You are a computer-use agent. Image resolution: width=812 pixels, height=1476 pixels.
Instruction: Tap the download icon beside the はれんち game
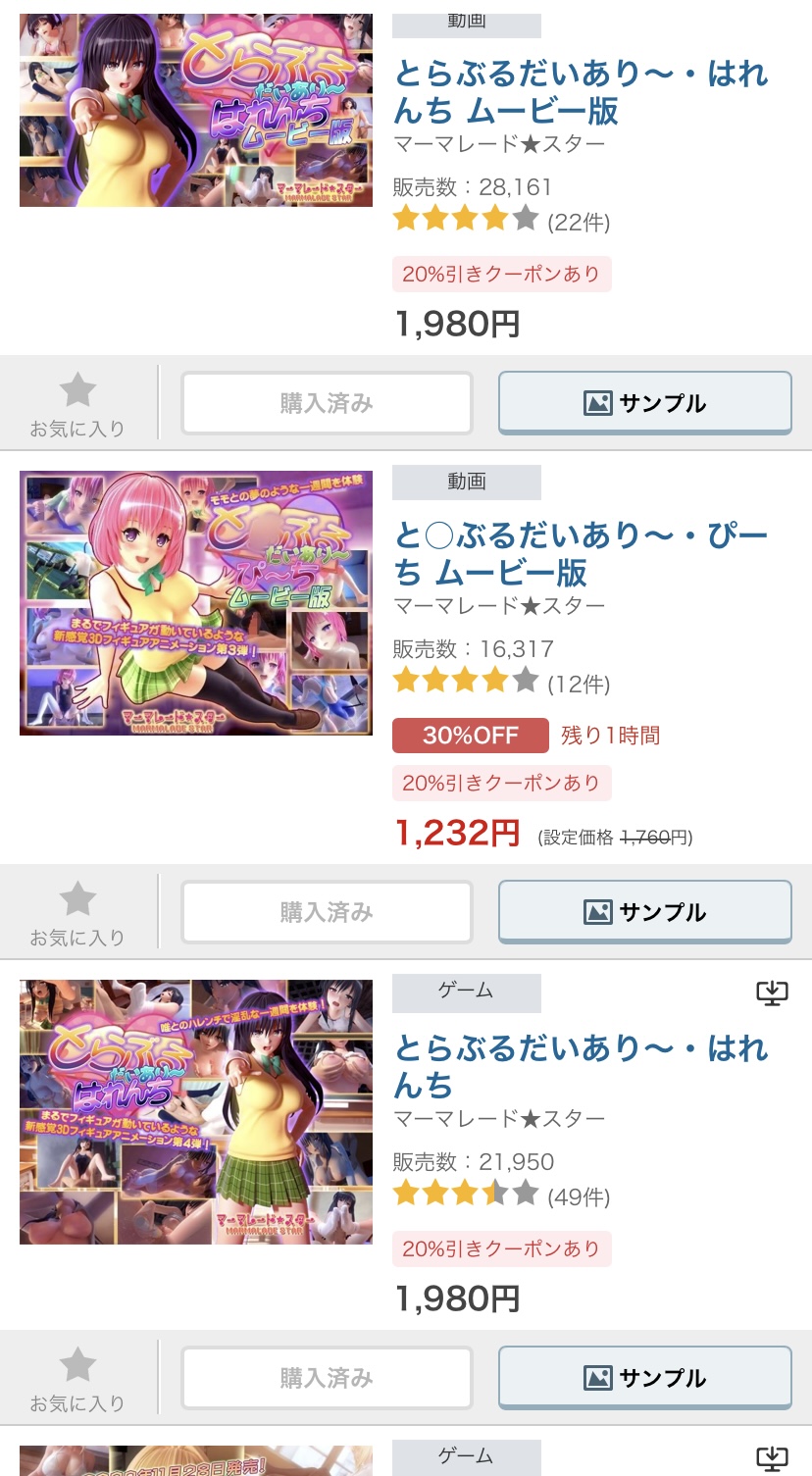772,993
